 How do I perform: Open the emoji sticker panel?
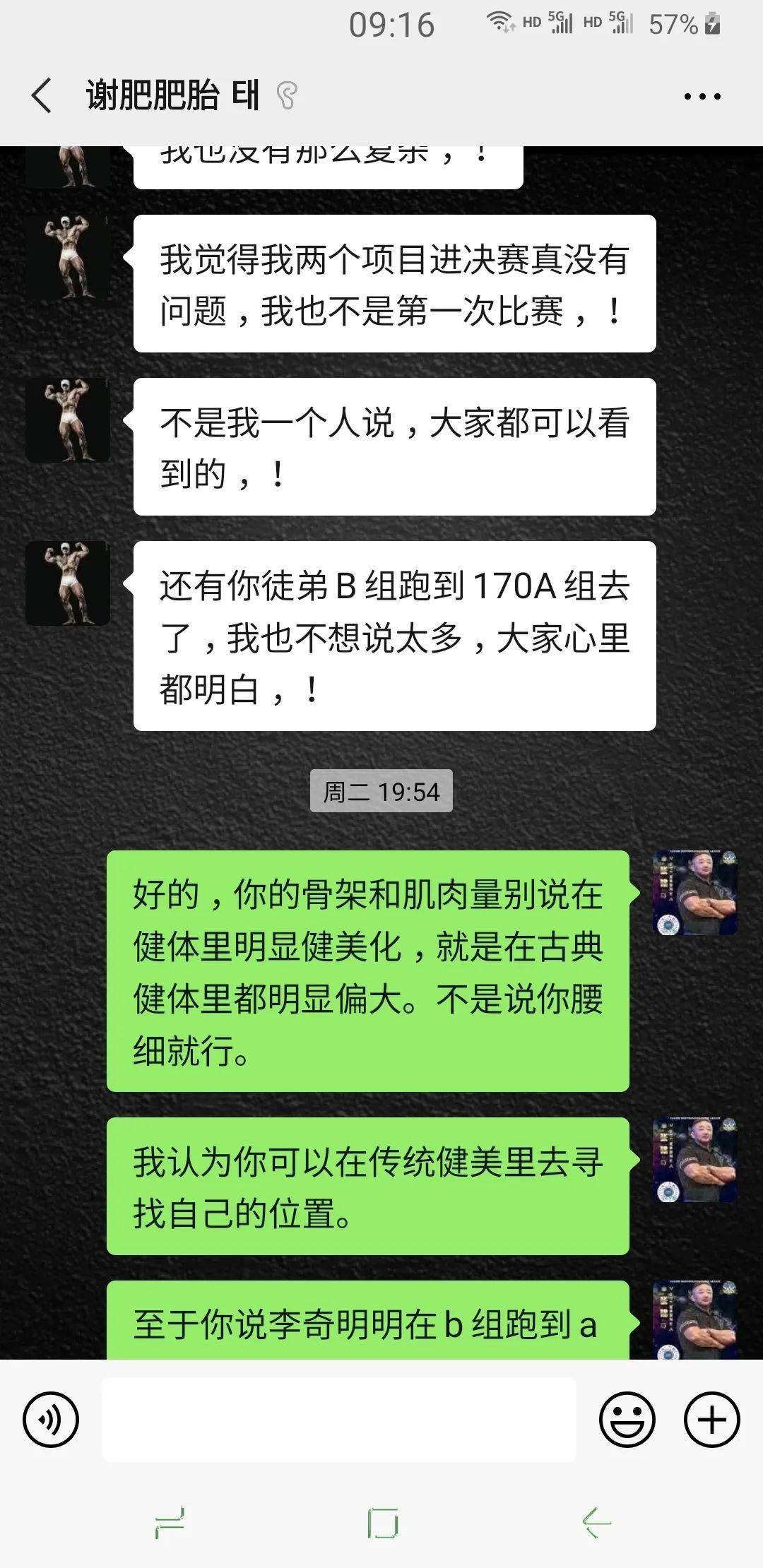point(627,1419)
